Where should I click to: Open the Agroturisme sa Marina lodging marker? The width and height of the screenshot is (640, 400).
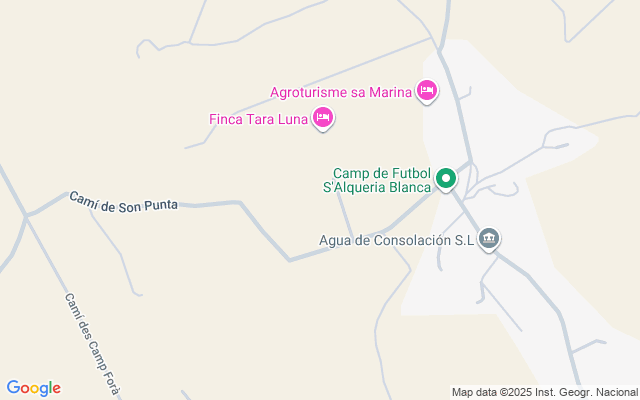click(x=427, y=91)
